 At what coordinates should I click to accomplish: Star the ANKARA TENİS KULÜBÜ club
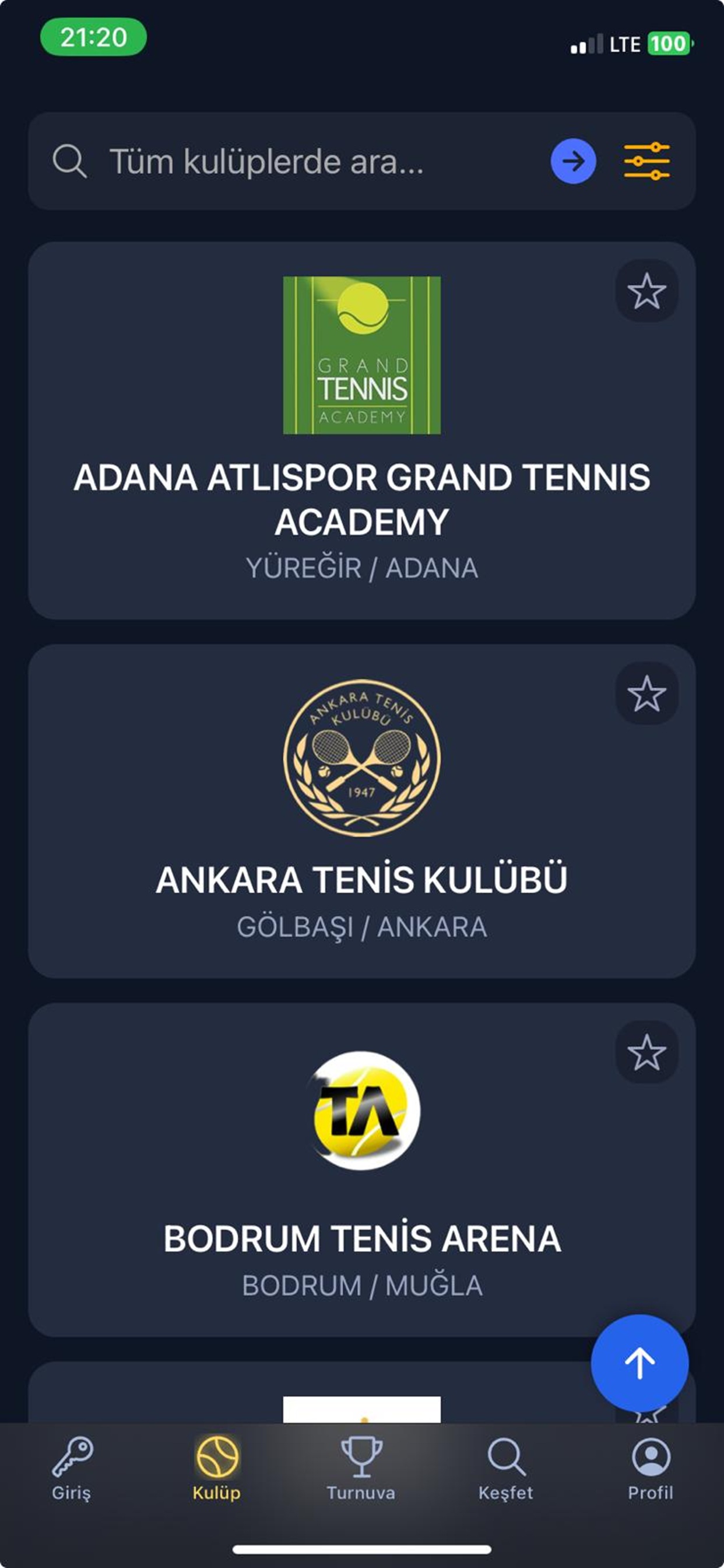(x=647, y=691)
